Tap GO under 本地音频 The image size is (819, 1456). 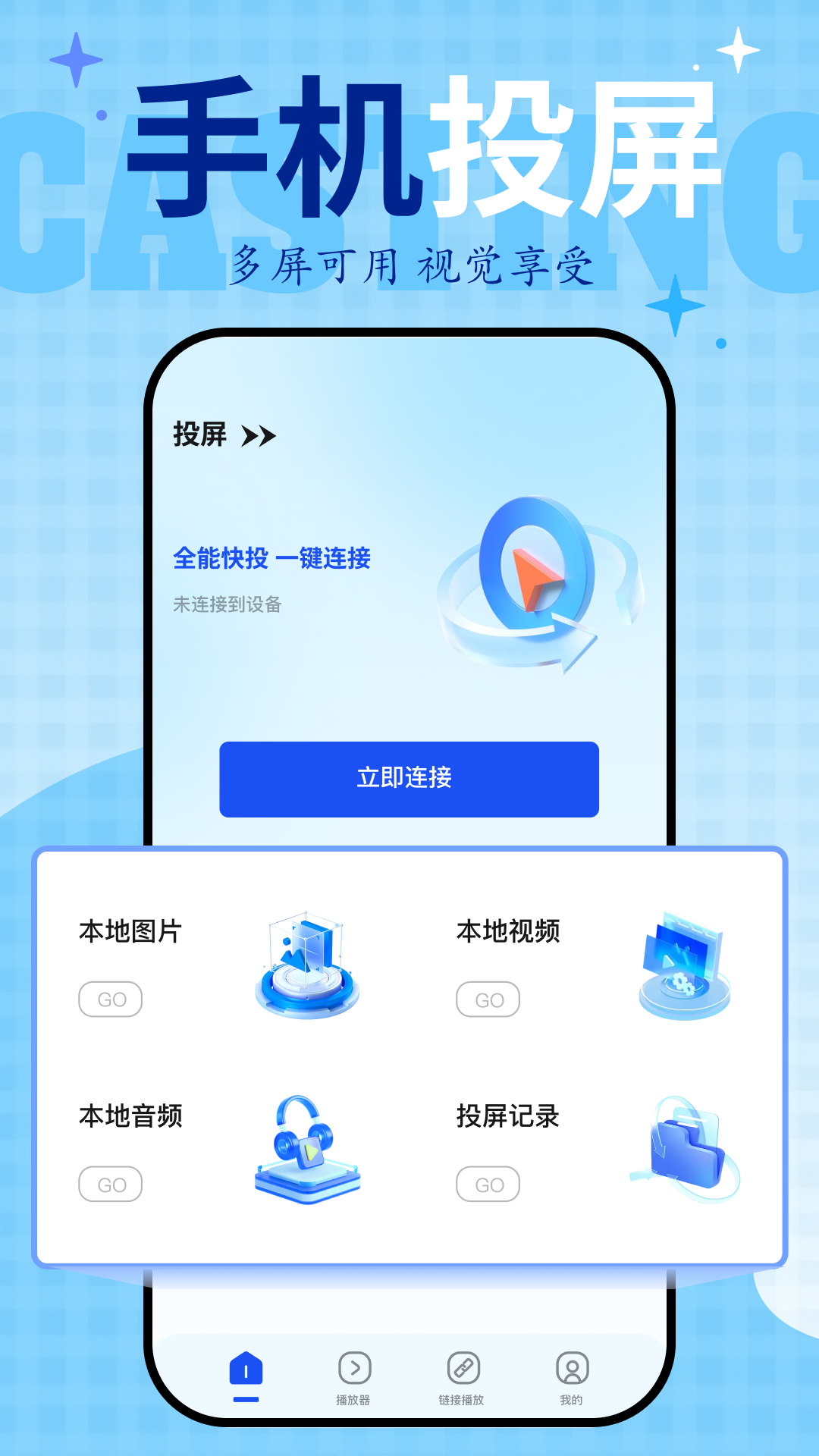pos(111,1184)
